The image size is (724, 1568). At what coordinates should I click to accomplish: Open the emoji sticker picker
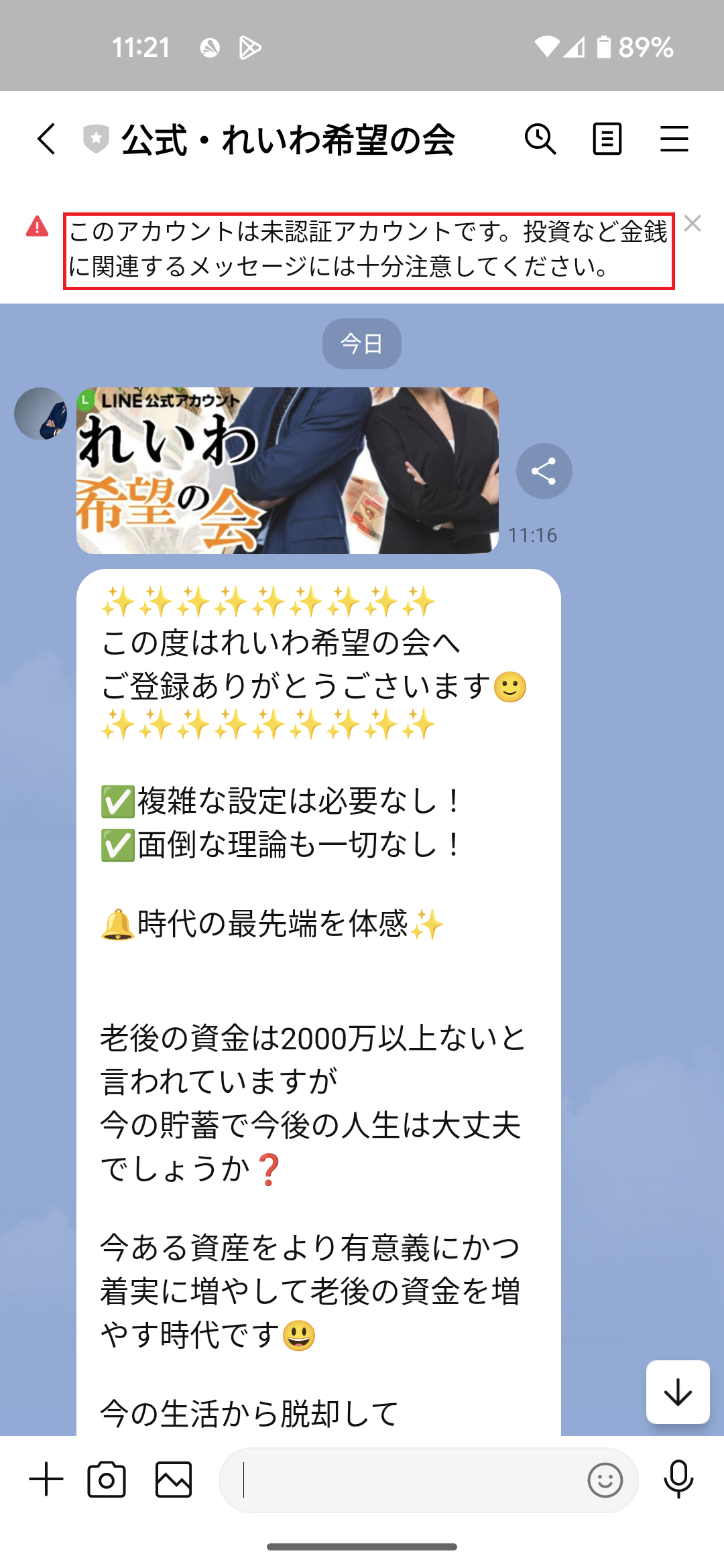point(605,1480)
